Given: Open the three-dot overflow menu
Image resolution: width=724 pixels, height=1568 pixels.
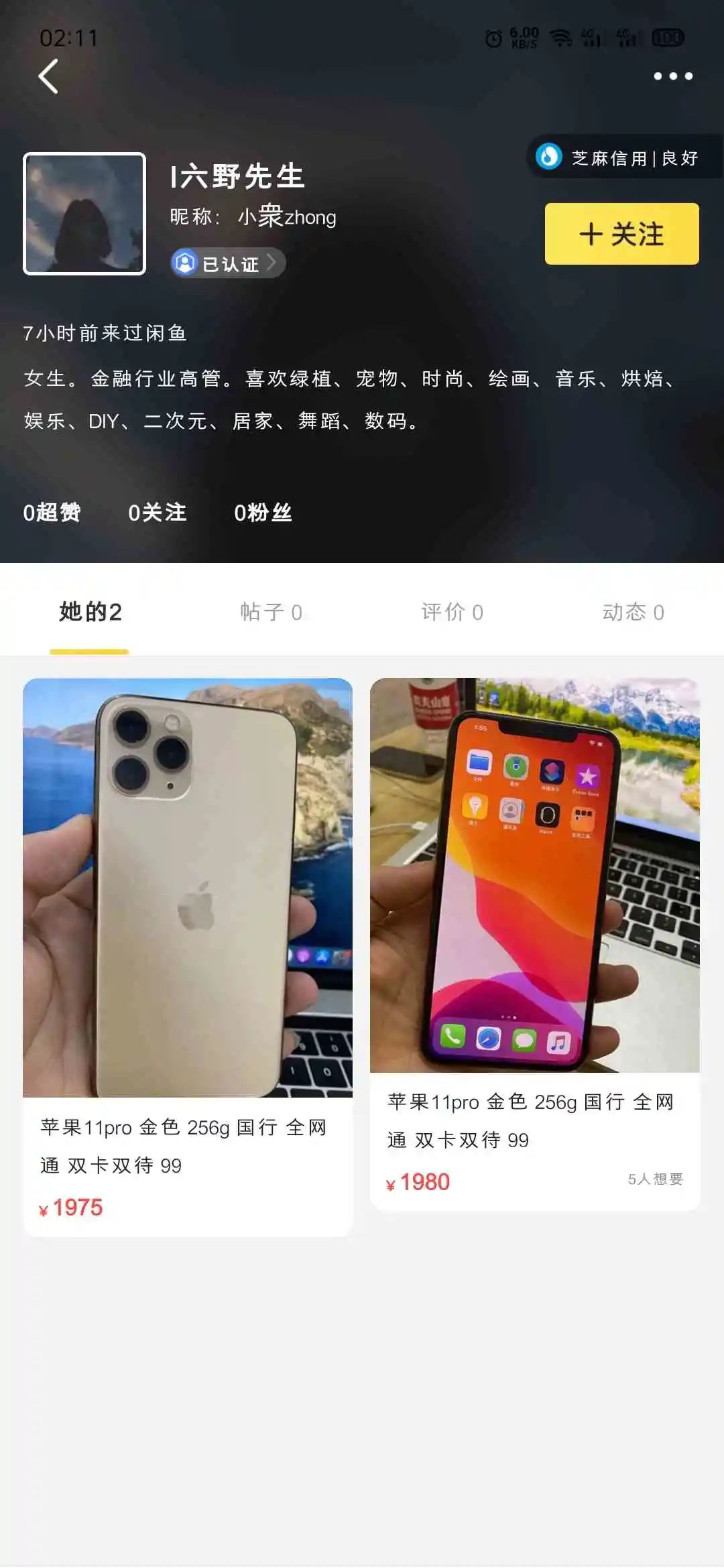Looking at the screenshot, I should (x=673, y=76).
